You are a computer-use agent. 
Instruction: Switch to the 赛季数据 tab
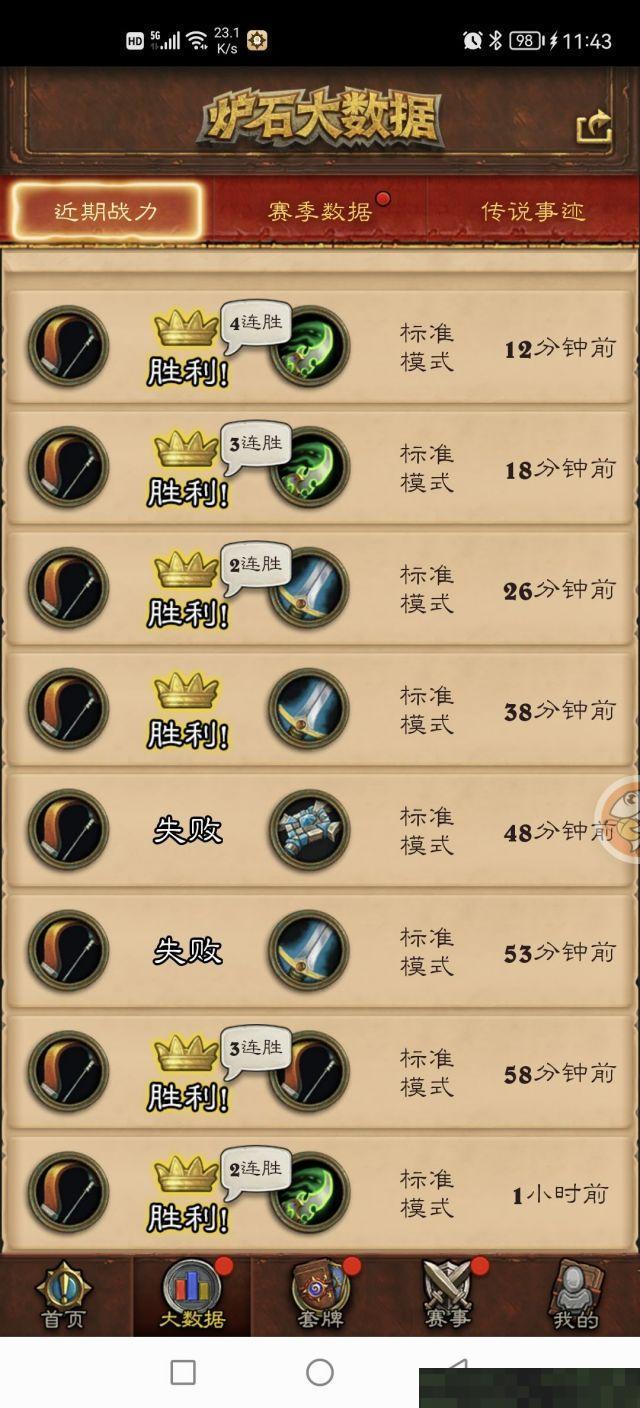[x=320, y=211]
